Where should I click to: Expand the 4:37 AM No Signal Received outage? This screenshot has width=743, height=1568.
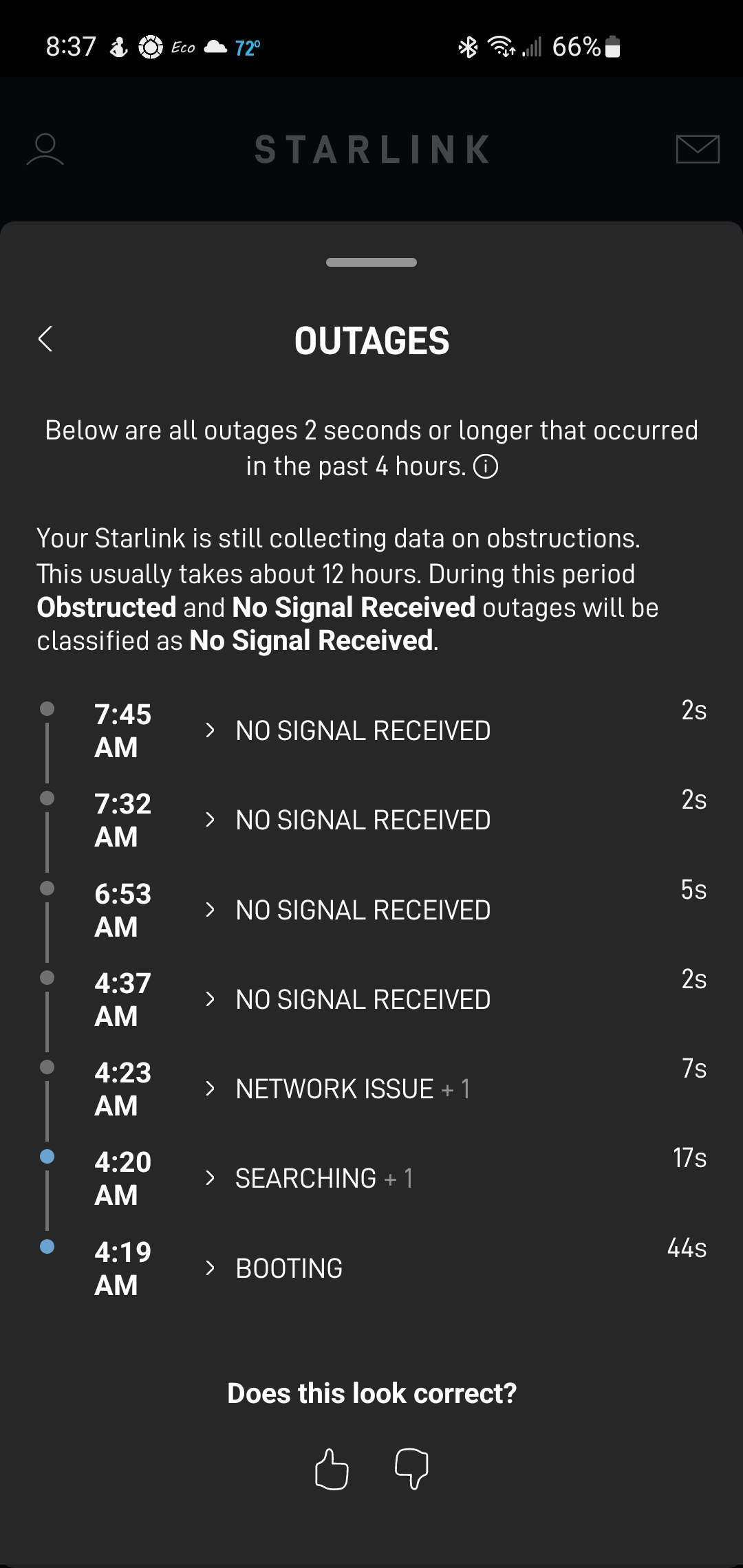[x=211, y=999]
